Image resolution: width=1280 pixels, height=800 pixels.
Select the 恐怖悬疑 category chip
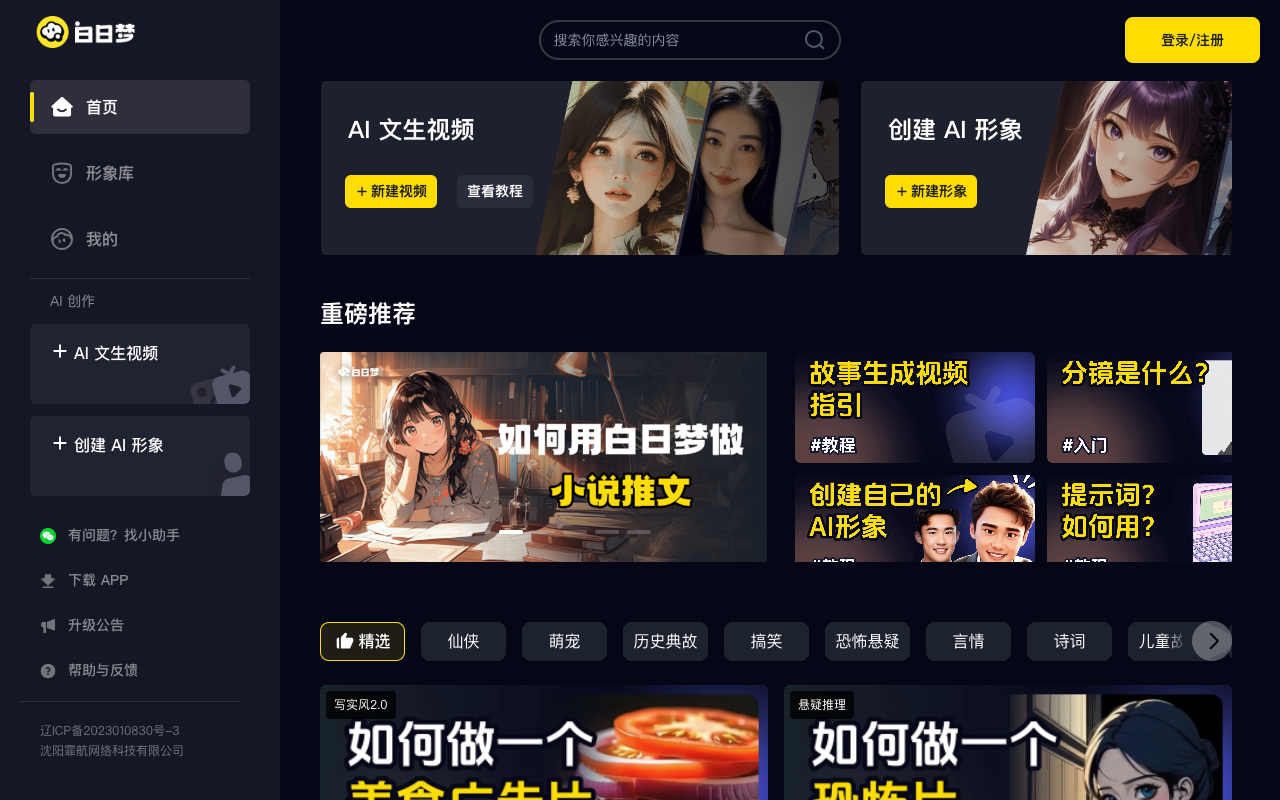(867, 641)
